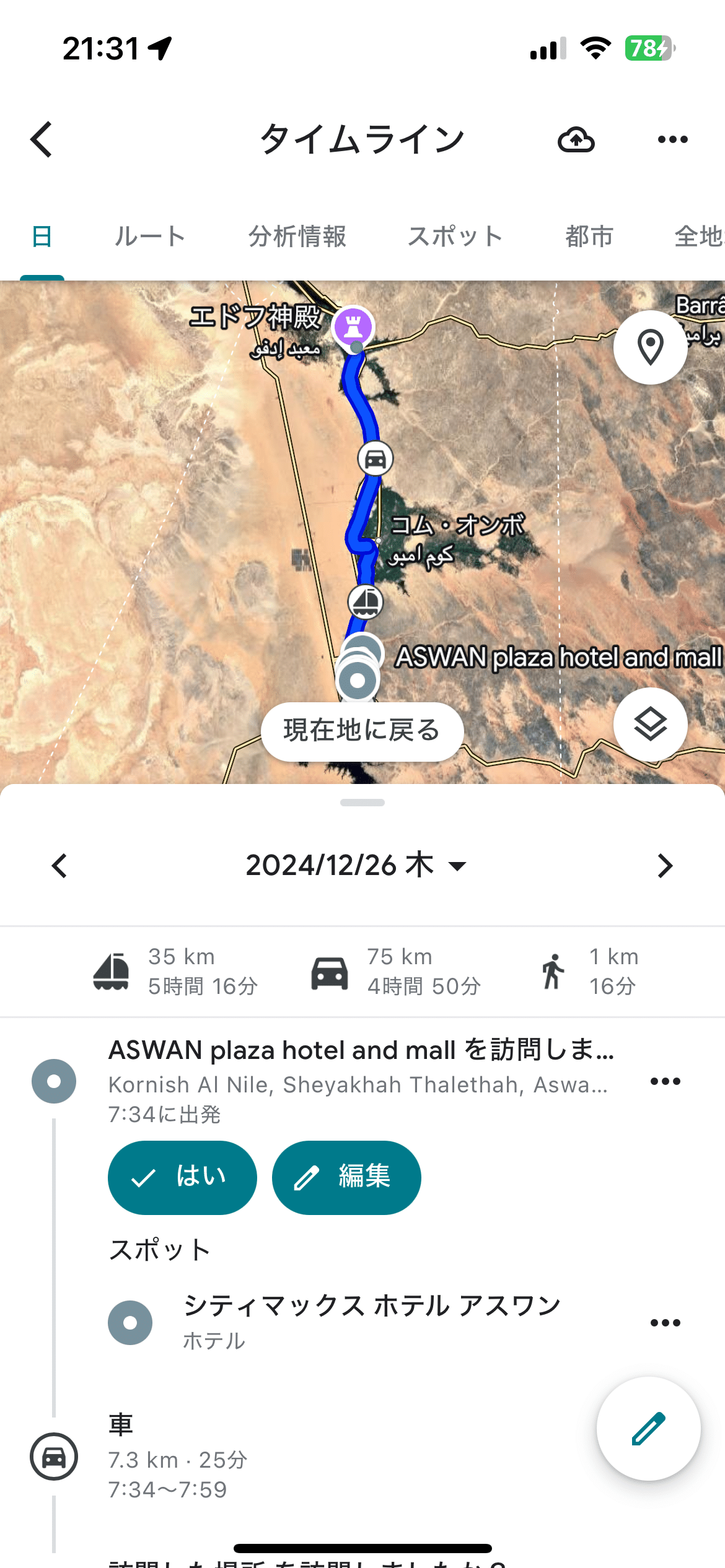Open the cloud backup icon
This screenshot has height=1568, width=725.
576,139
